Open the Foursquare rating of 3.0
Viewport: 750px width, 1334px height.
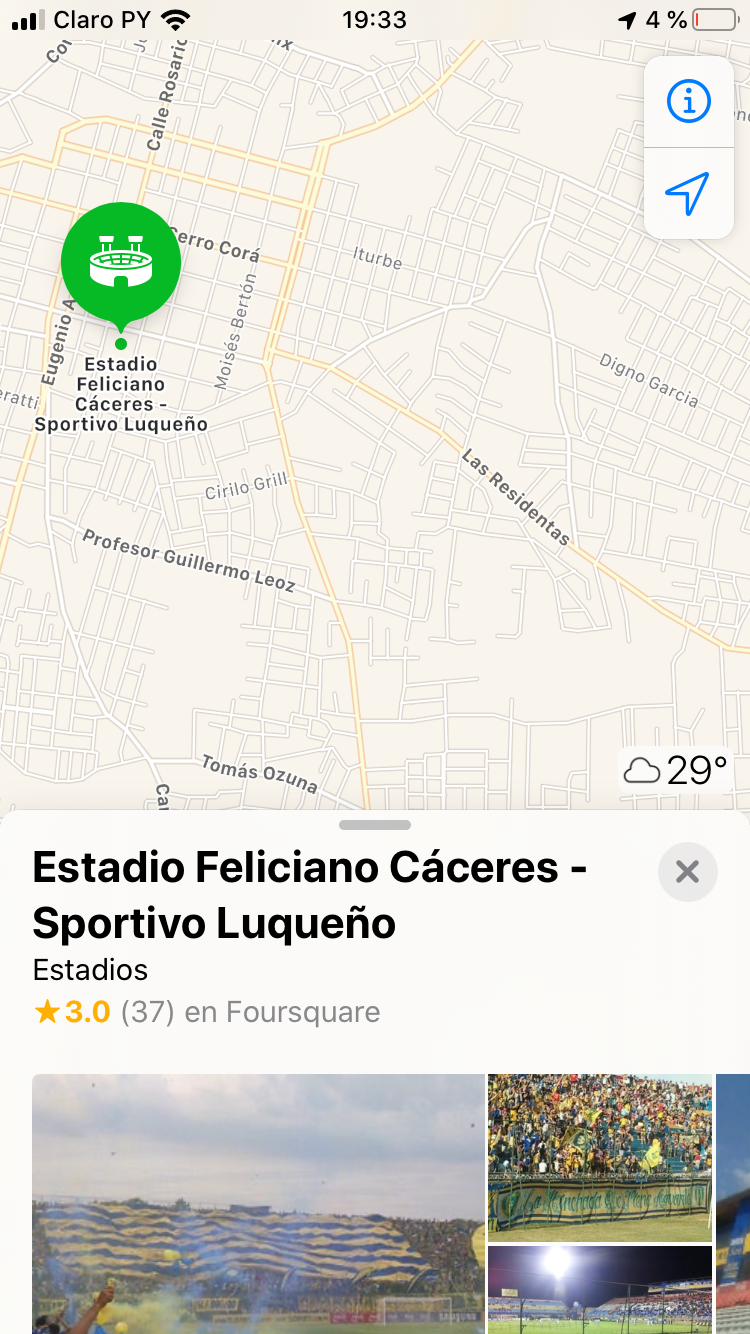coord(206,1012)
